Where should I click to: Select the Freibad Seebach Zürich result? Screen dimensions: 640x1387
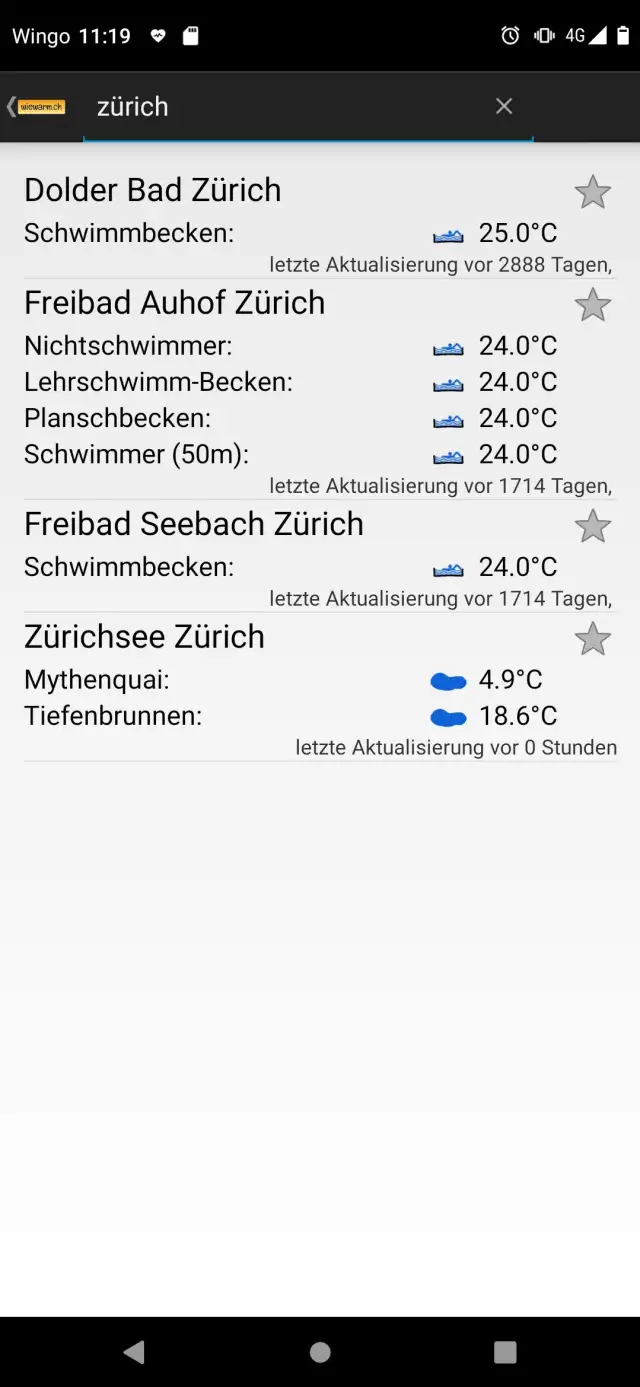194,524
